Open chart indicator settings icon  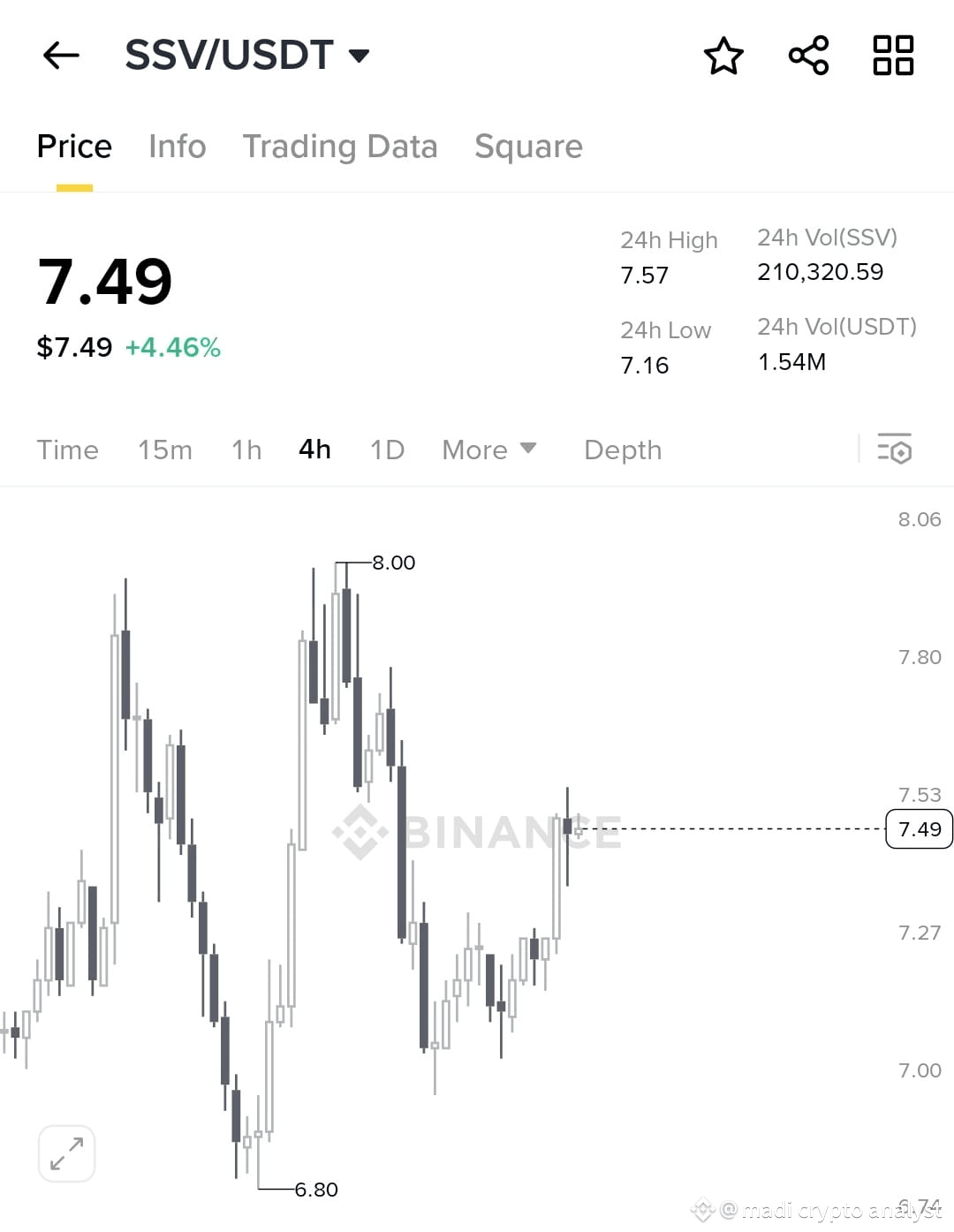pos(895,450)
